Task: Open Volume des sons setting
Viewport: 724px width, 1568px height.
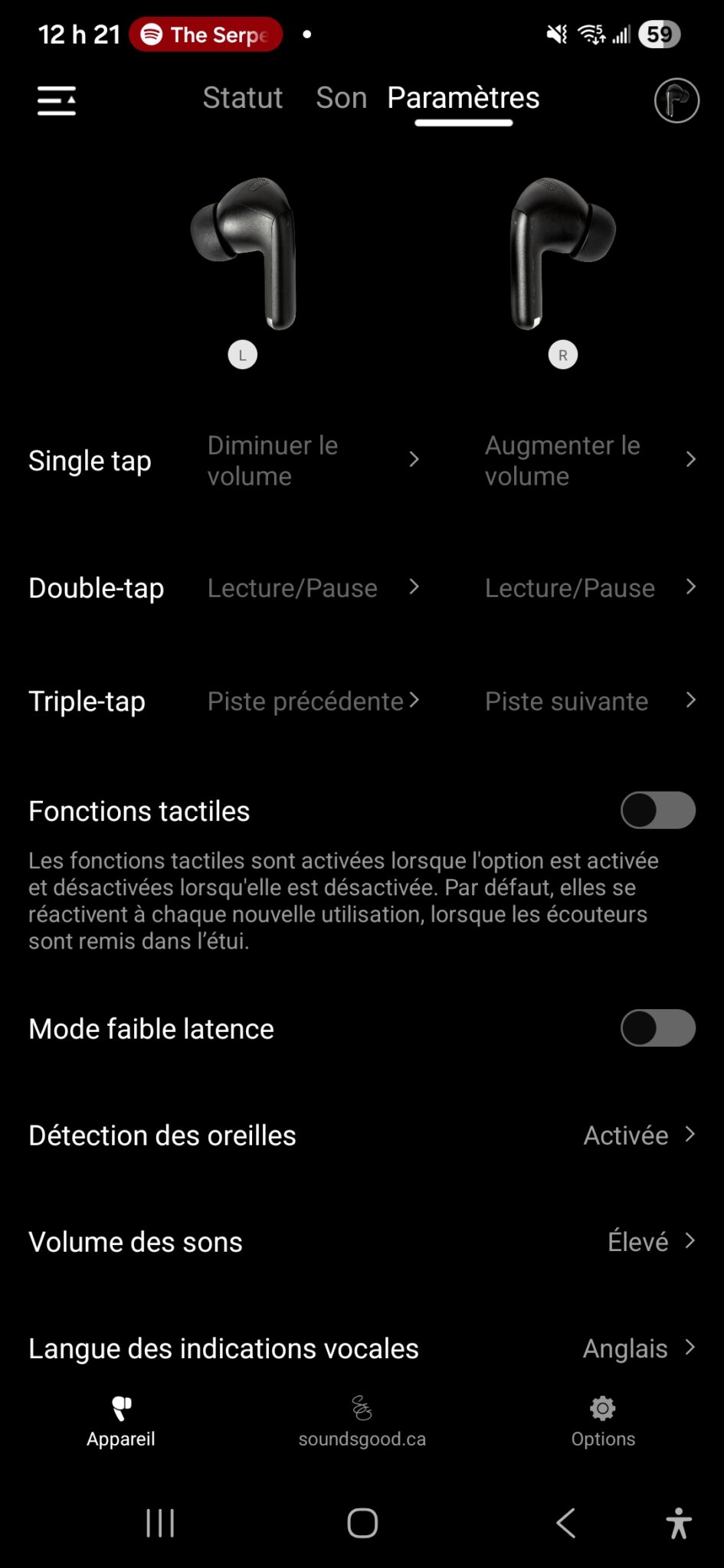Action: (x=362, y=1241)
